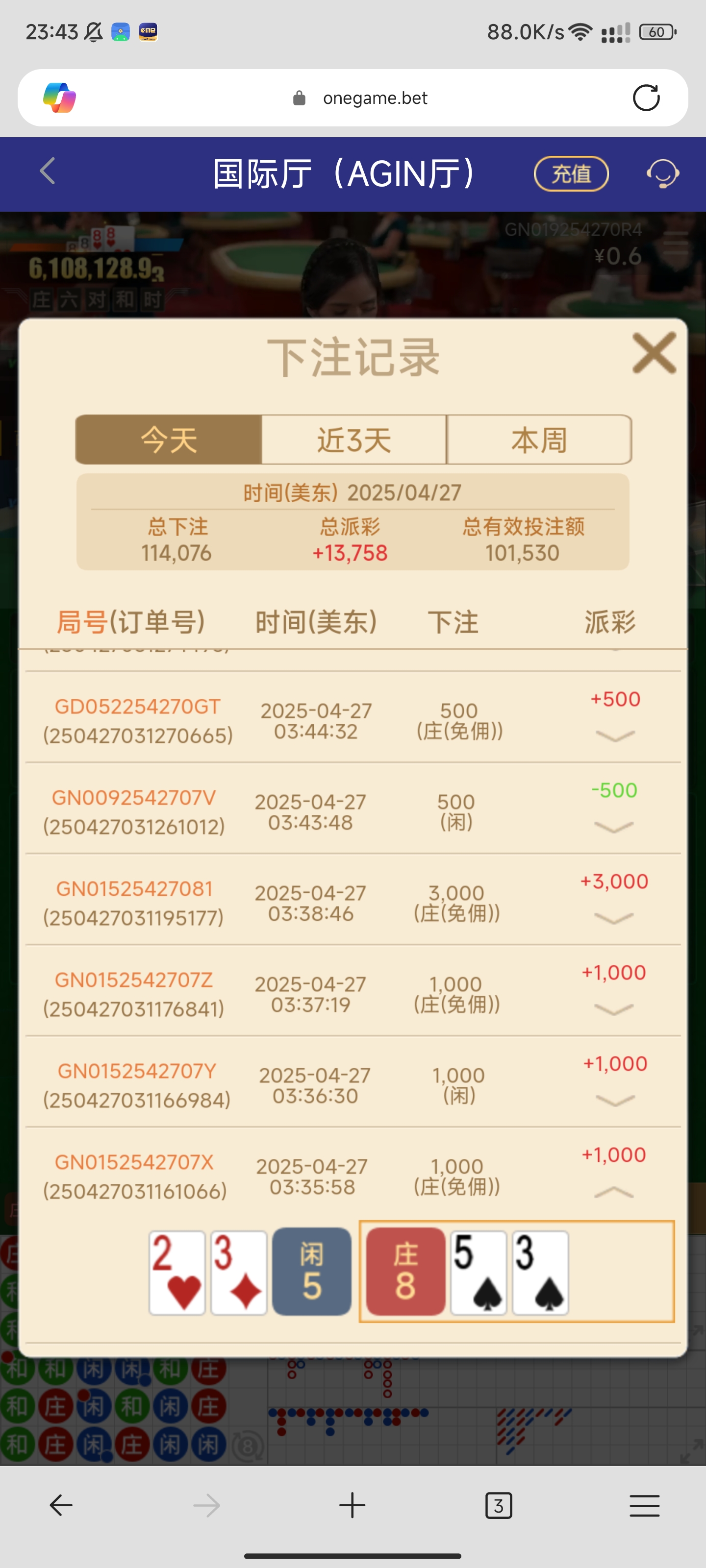Select the 今天 tab

[169, 440]
